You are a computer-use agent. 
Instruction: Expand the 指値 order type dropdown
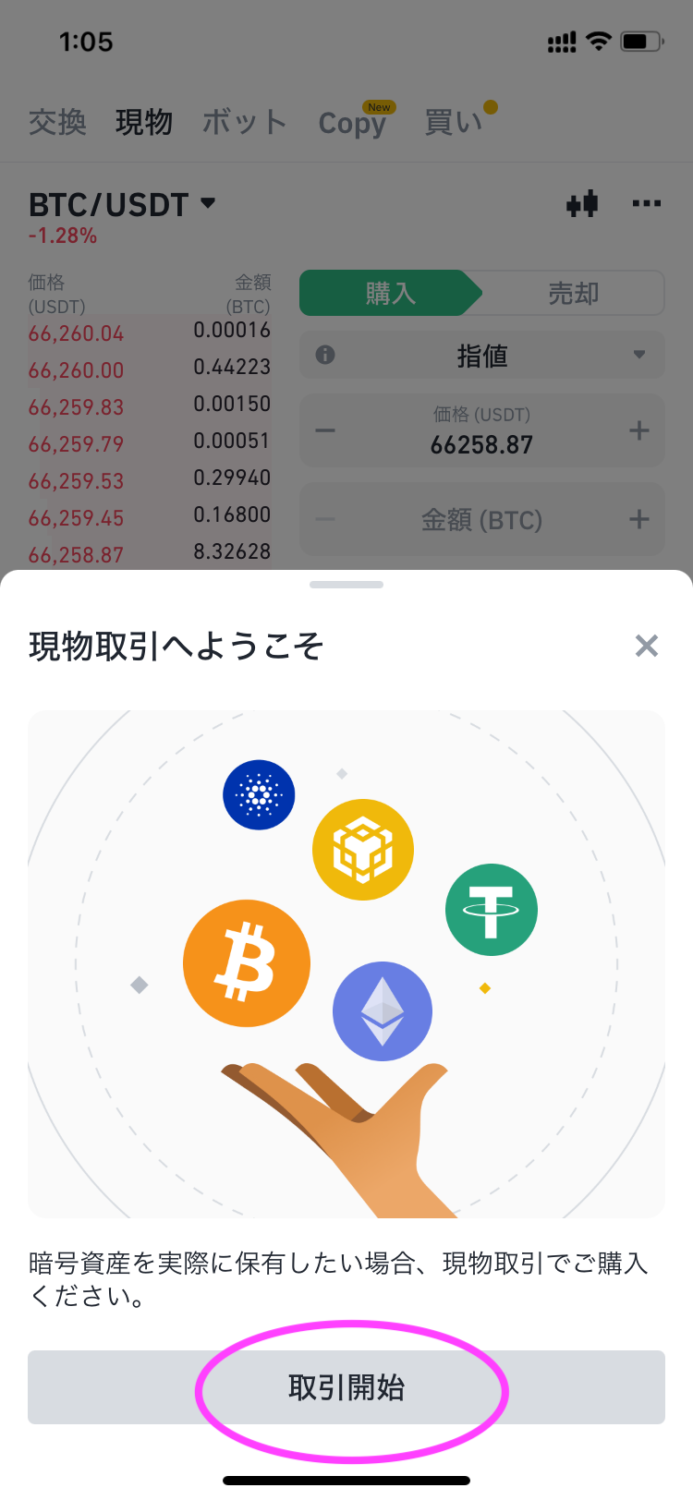click(482, 355)
